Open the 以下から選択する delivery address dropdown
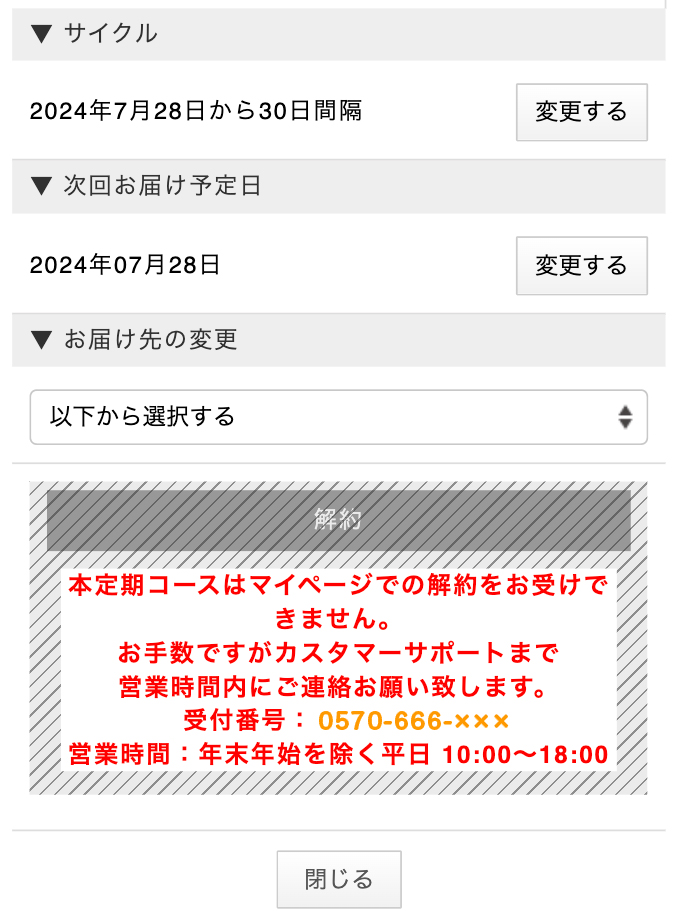The width and height of the screenshot is (678, 924). click(338, 417)
